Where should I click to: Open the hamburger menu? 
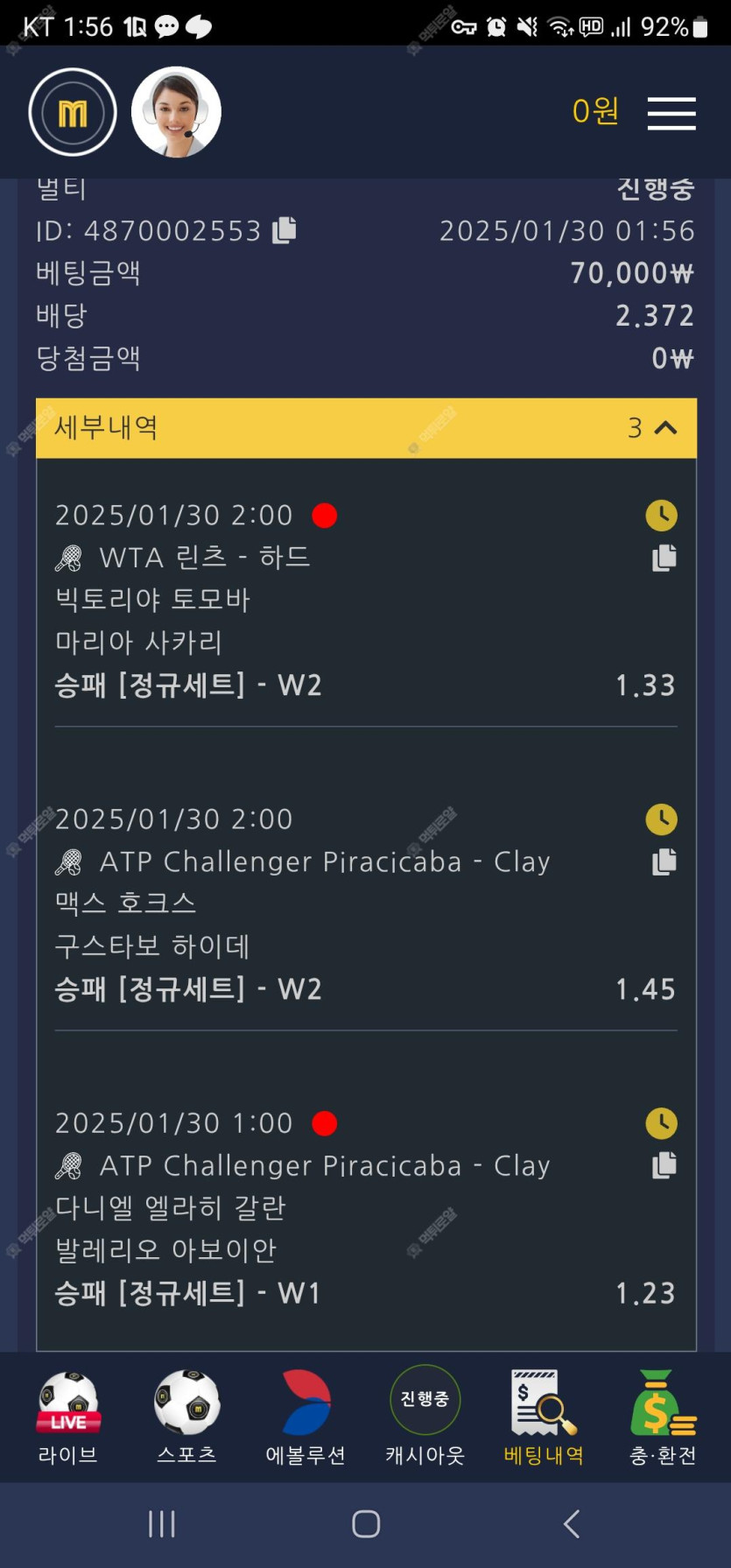pyautogui.click(x=671, y=113)
